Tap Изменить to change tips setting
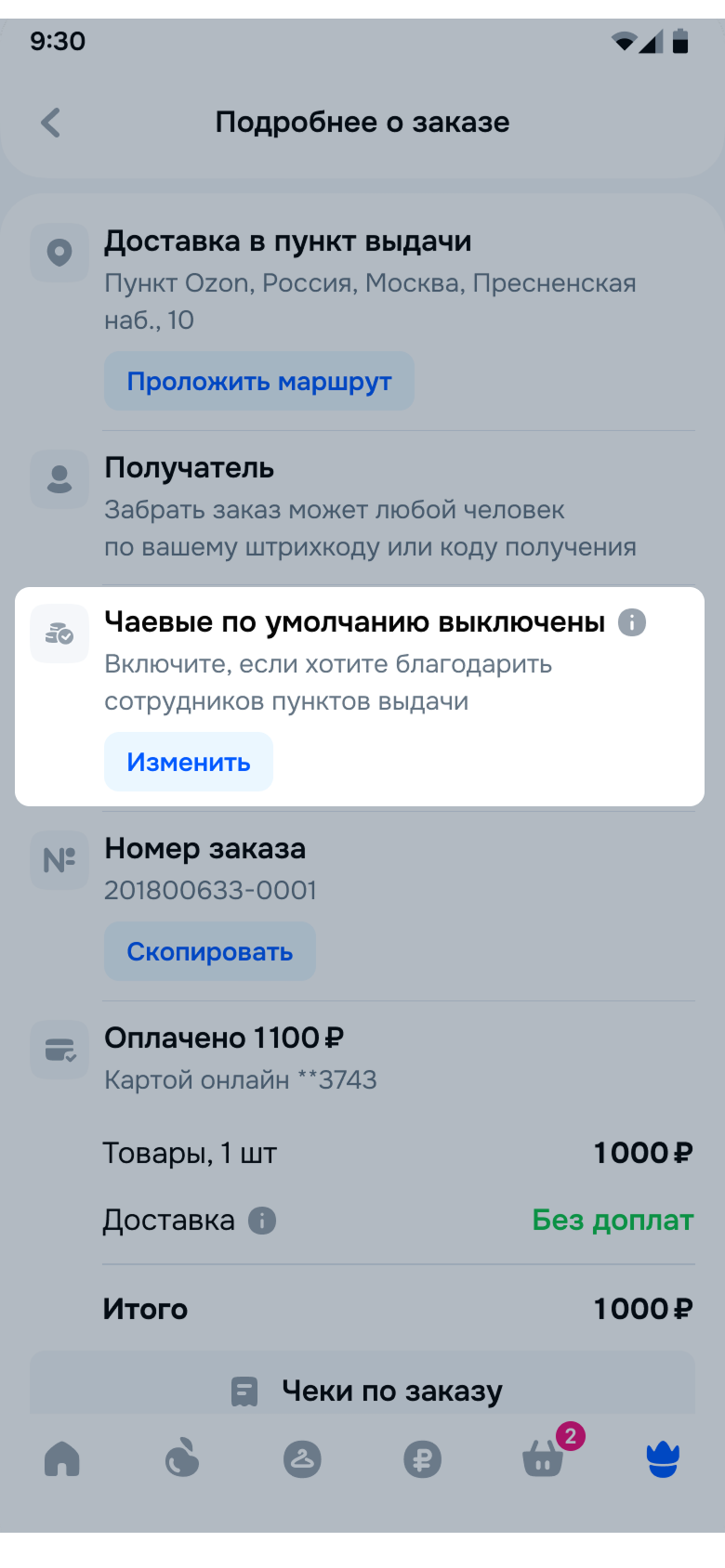 (x=189, y=762)
